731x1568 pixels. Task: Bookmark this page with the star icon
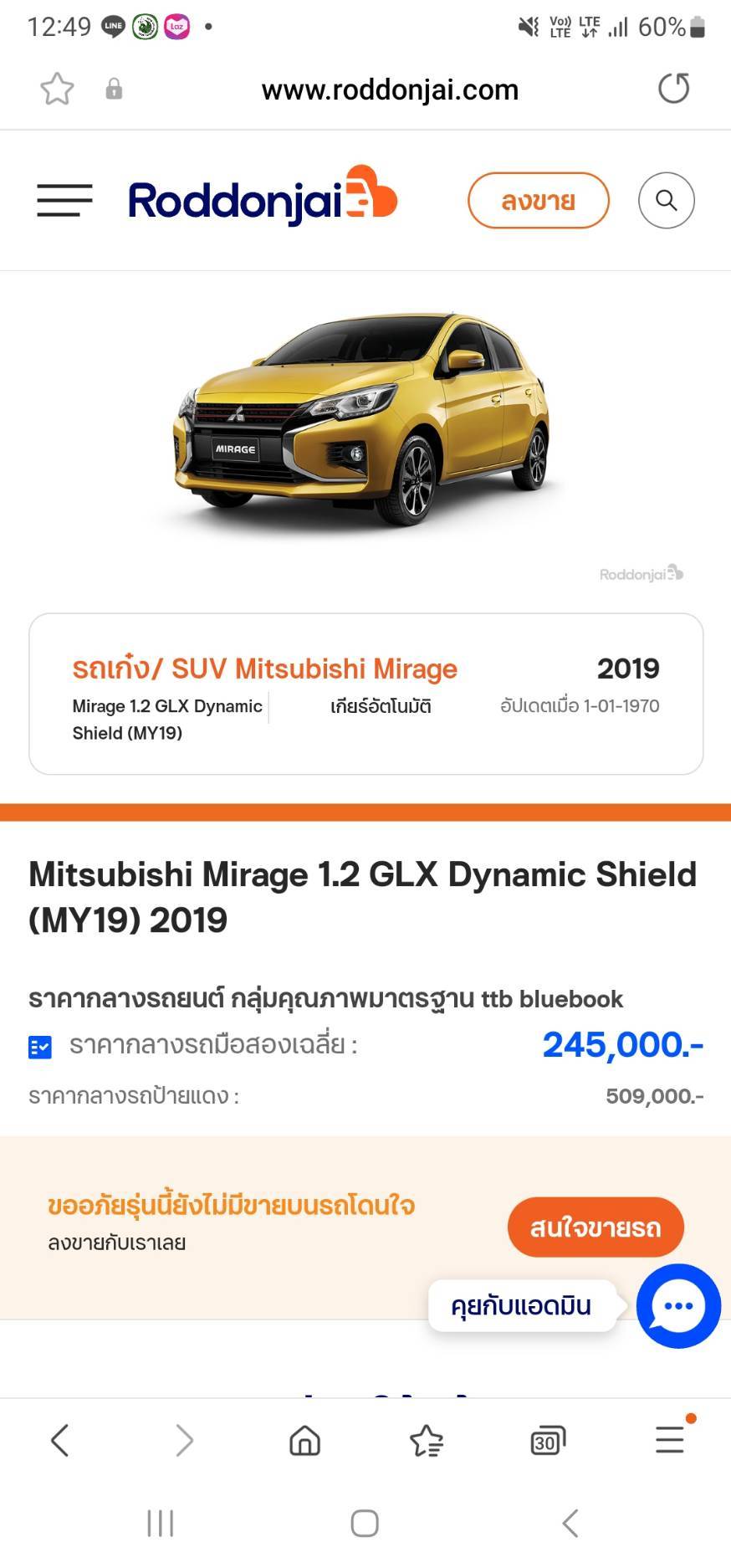[x=57, y=89]
